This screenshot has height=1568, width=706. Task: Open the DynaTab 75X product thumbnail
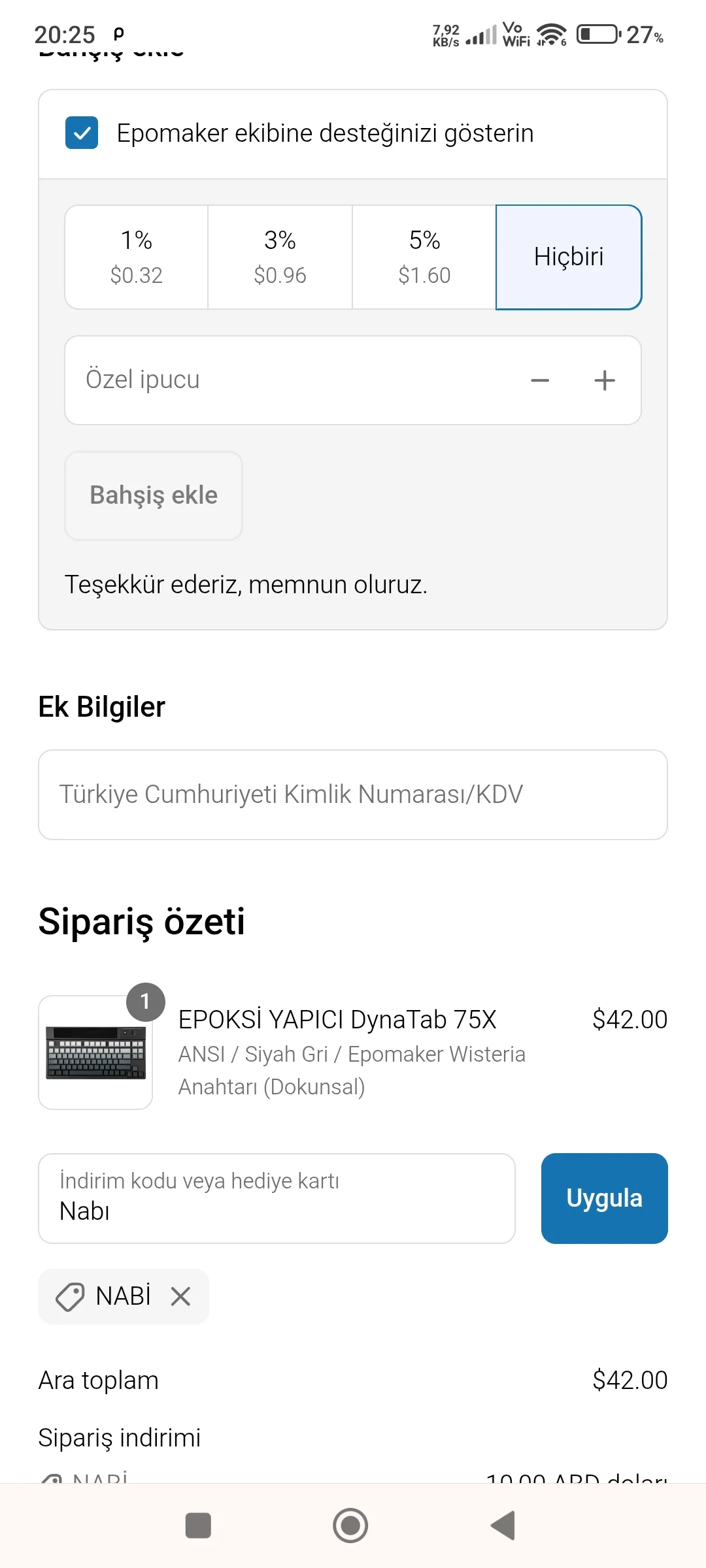click(x=95, y=1053)
